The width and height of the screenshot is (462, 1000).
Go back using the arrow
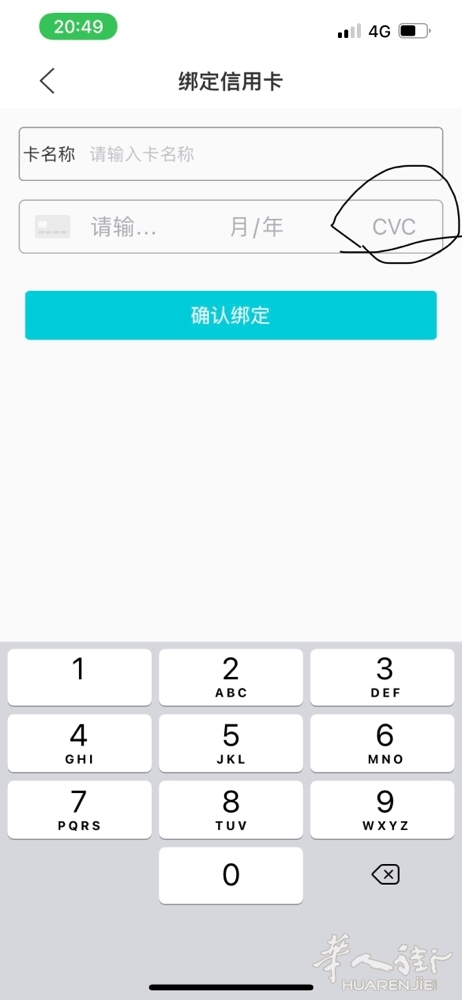[x=47, y=81]
